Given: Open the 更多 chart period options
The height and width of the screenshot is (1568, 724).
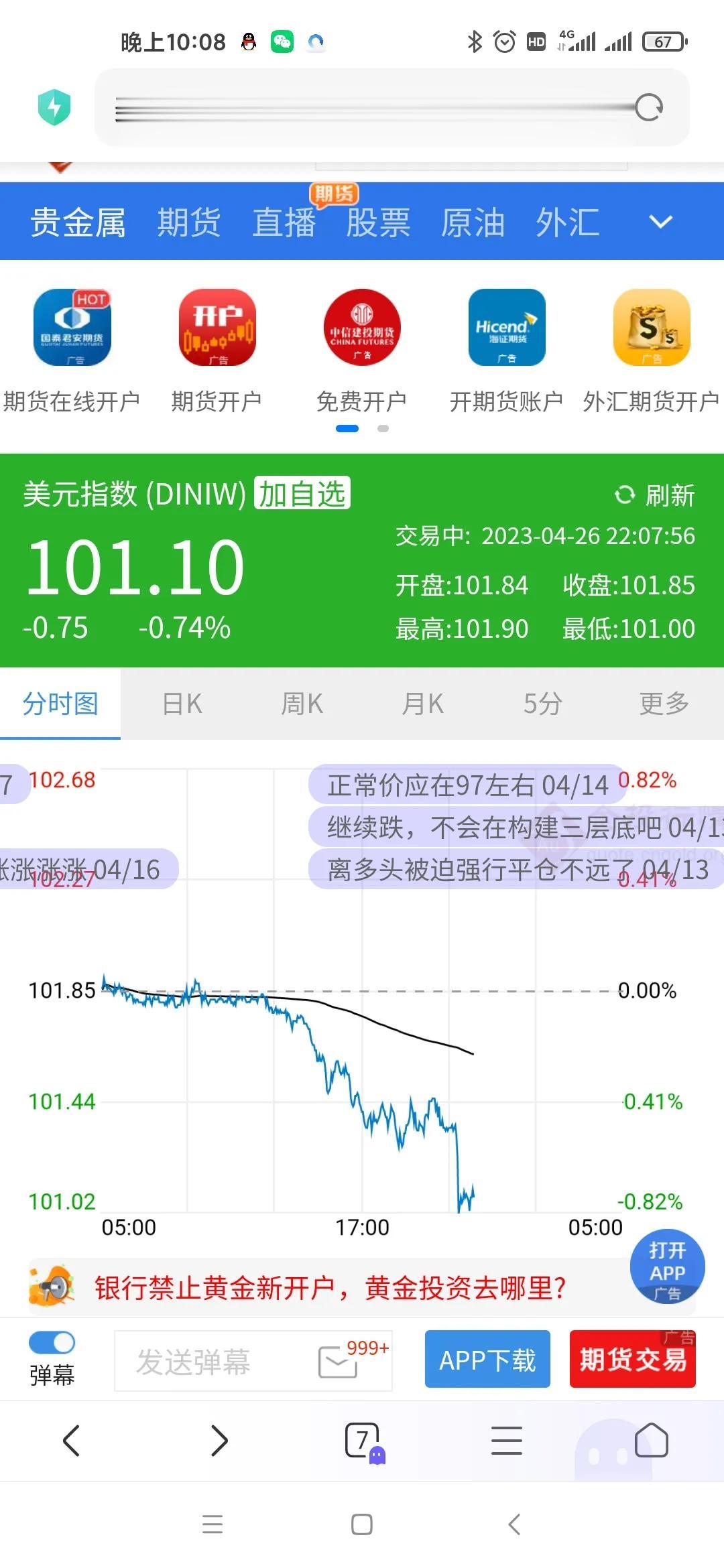Looking at the screenshot, I should (x=664, y=704).
